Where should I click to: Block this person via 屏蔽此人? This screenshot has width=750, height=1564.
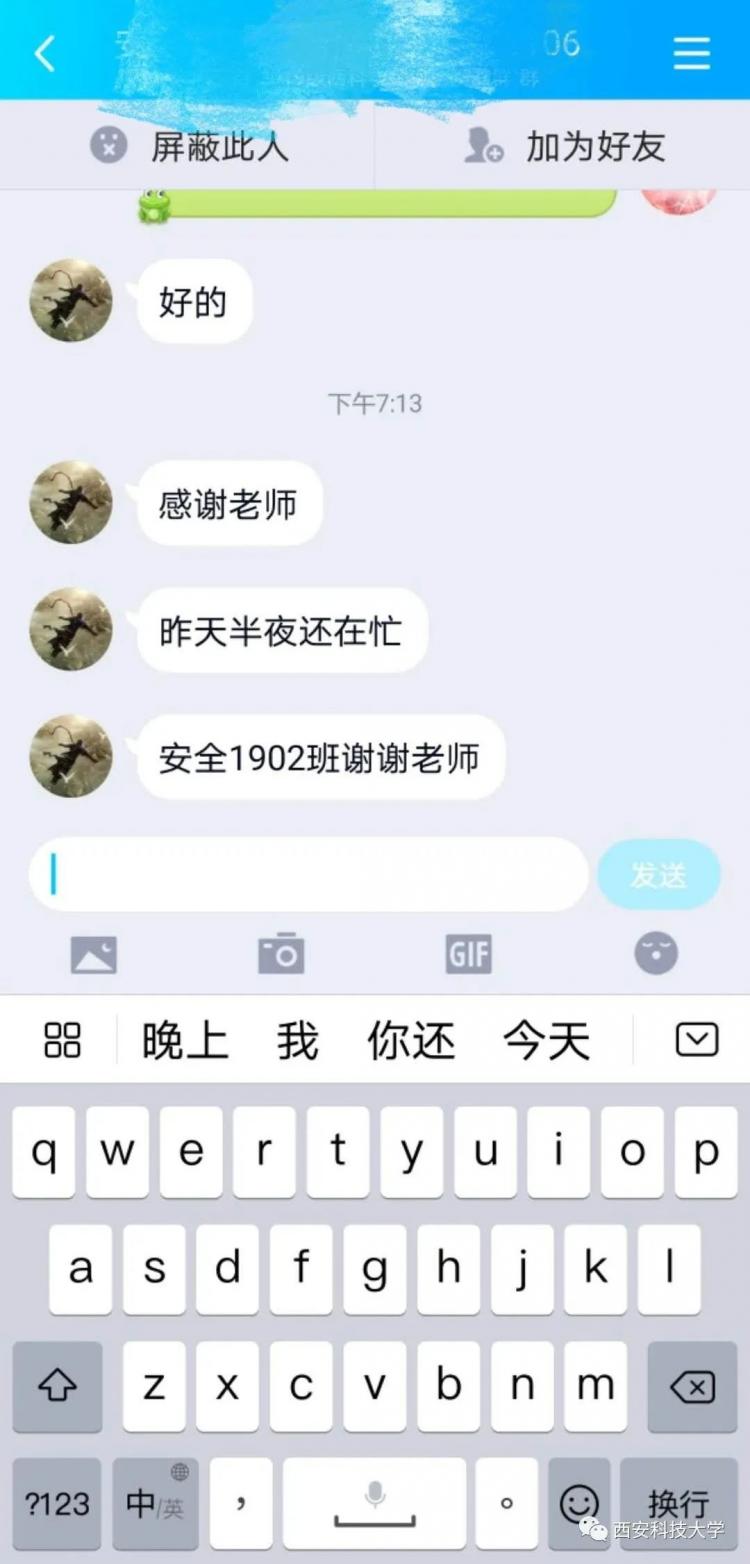190,147
